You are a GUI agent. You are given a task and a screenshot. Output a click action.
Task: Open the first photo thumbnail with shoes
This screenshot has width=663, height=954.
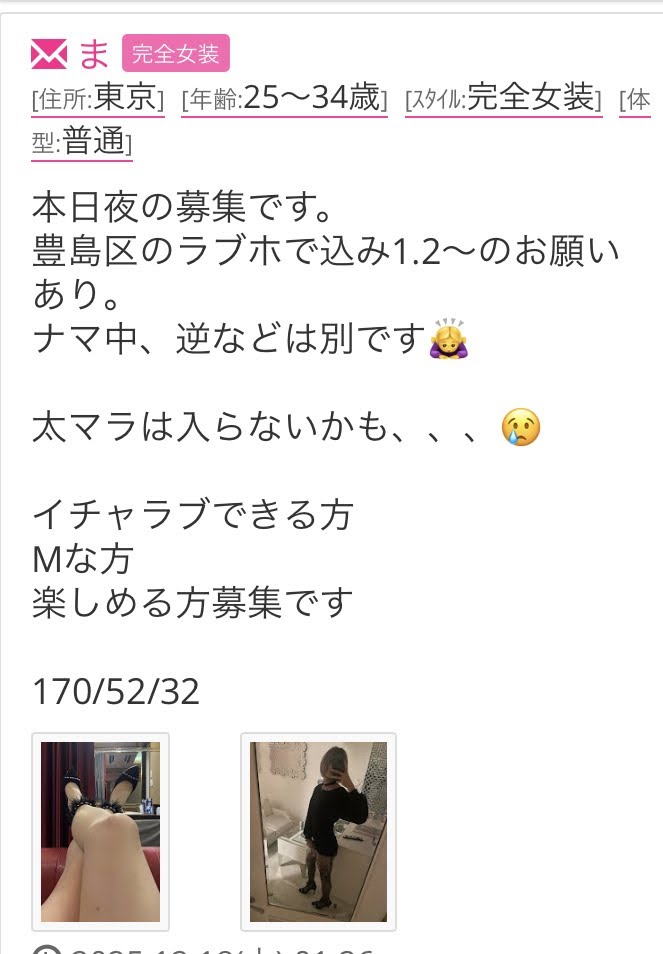pos(101,832)
